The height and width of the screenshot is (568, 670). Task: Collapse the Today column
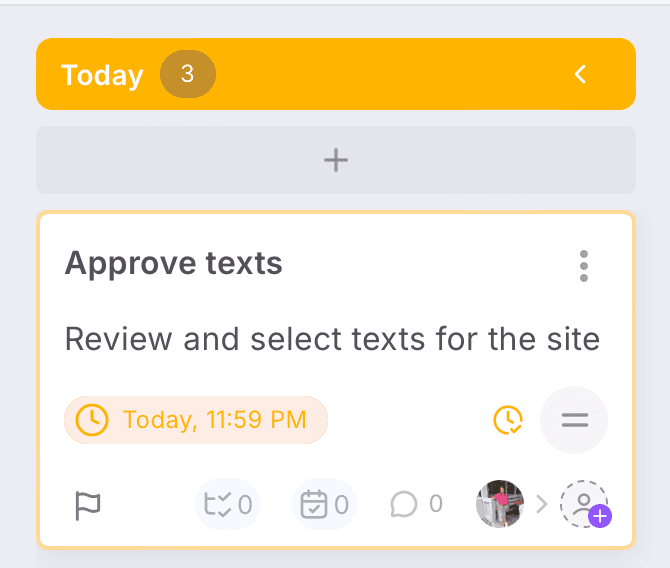[580, 74]
